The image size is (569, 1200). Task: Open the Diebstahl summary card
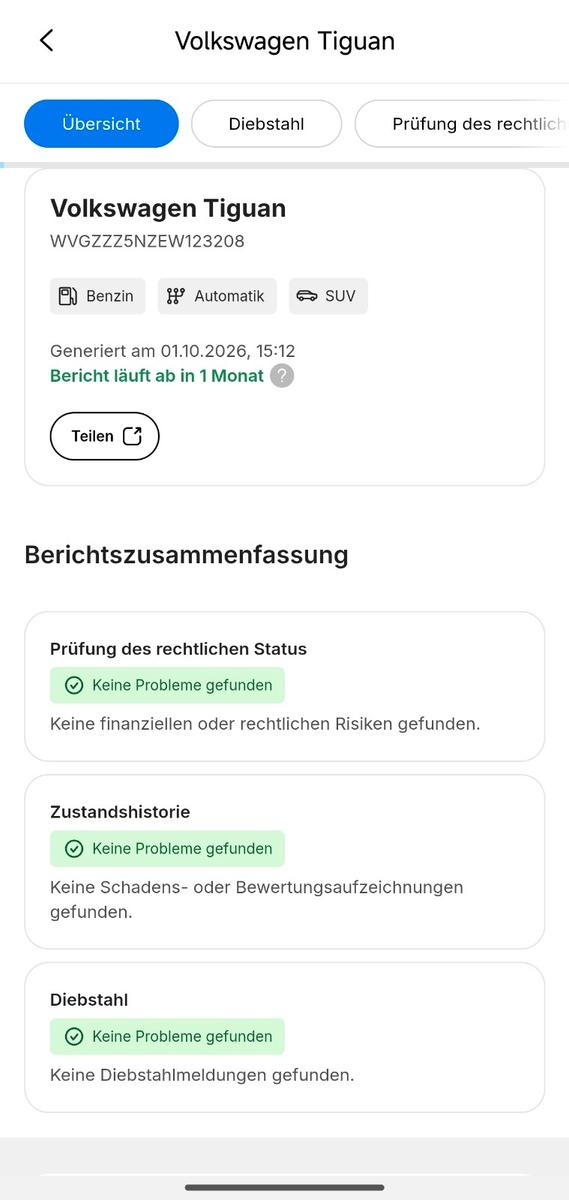[x=285, y=1038]
